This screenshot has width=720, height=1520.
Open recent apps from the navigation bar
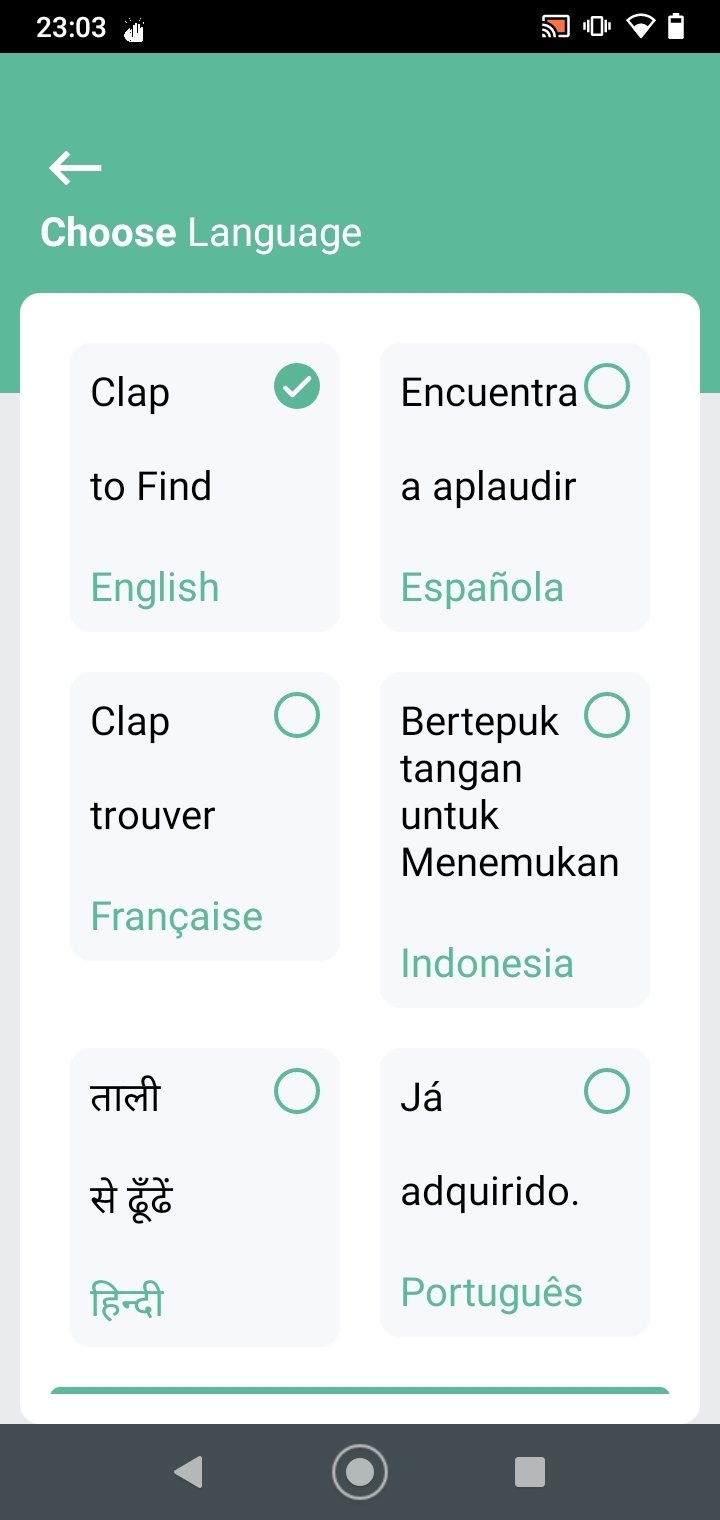pyautogui.click(x=530, y=1472)
